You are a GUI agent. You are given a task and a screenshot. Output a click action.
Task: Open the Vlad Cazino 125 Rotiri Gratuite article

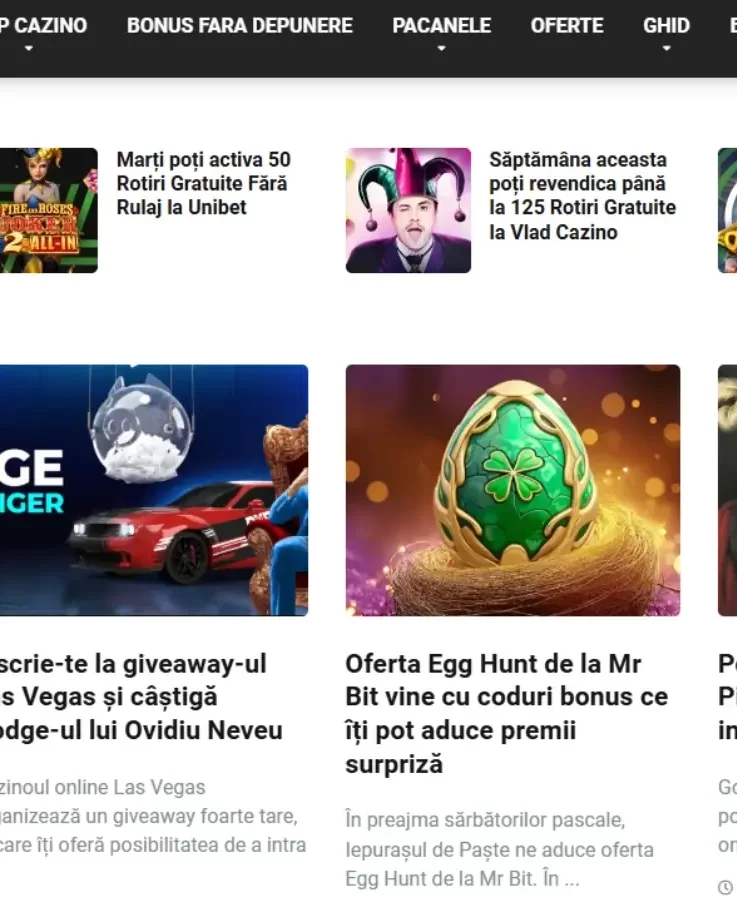pyautogui.click(x=582, y=195)
